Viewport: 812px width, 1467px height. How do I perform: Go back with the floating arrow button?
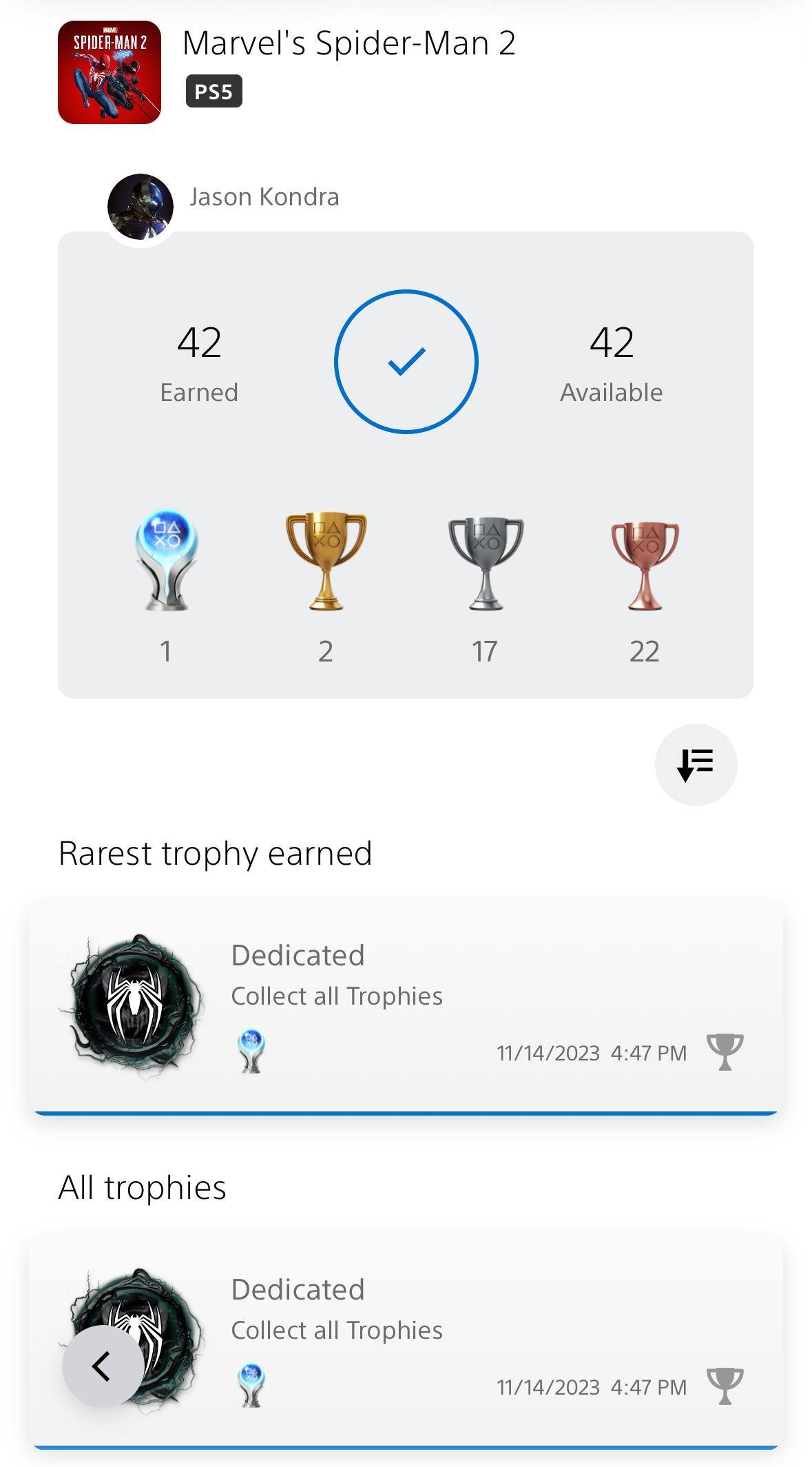[x=103, y=1366]
